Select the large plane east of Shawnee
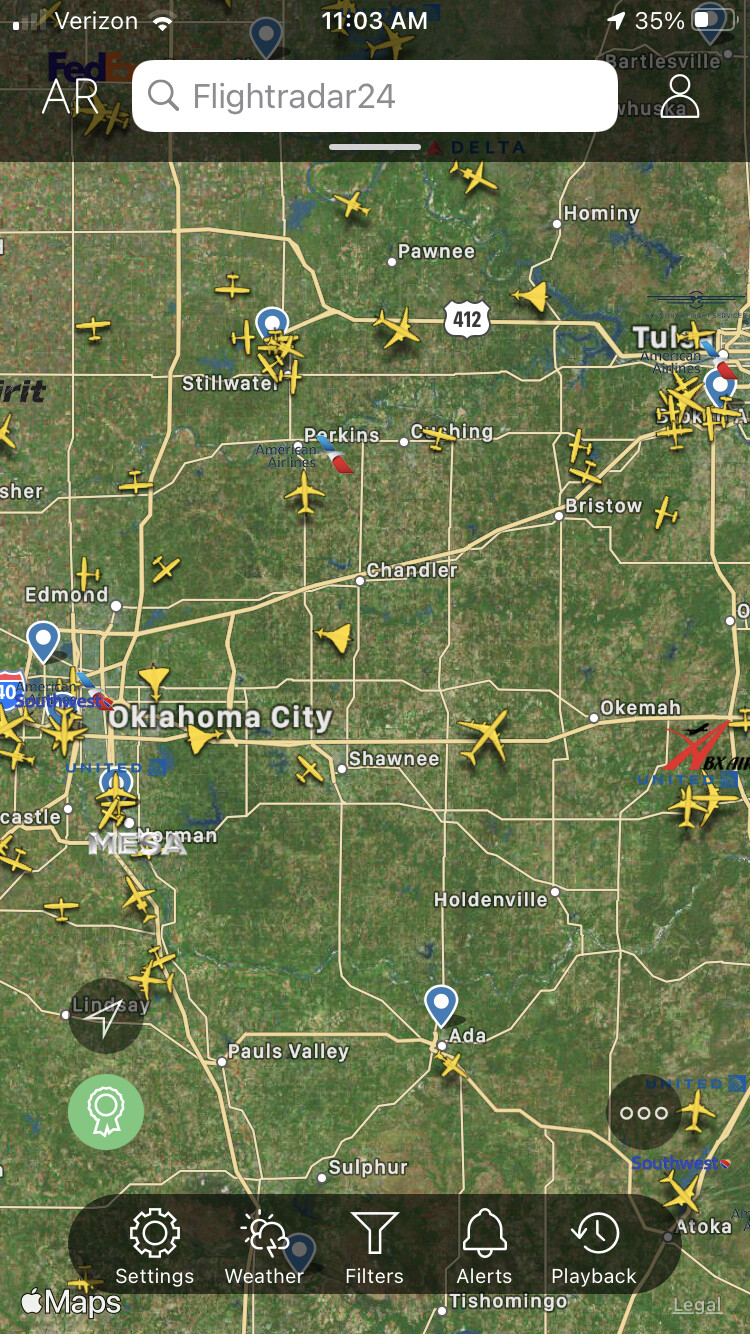The height and width of the screenshot is (1334, 750). coord(485,737)
